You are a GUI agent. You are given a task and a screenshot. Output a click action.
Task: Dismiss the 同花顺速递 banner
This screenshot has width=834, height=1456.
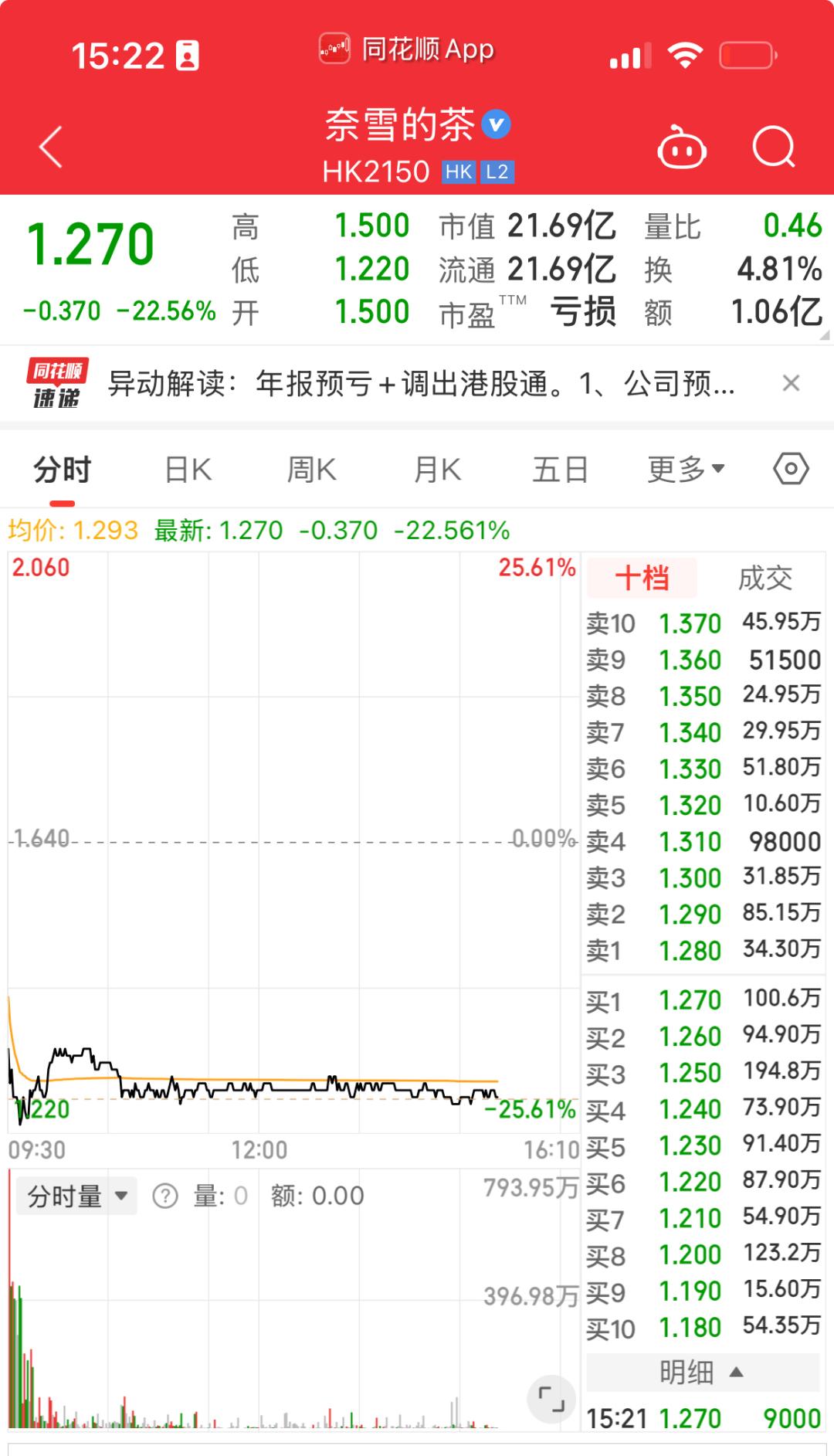(x=791, y=383)
